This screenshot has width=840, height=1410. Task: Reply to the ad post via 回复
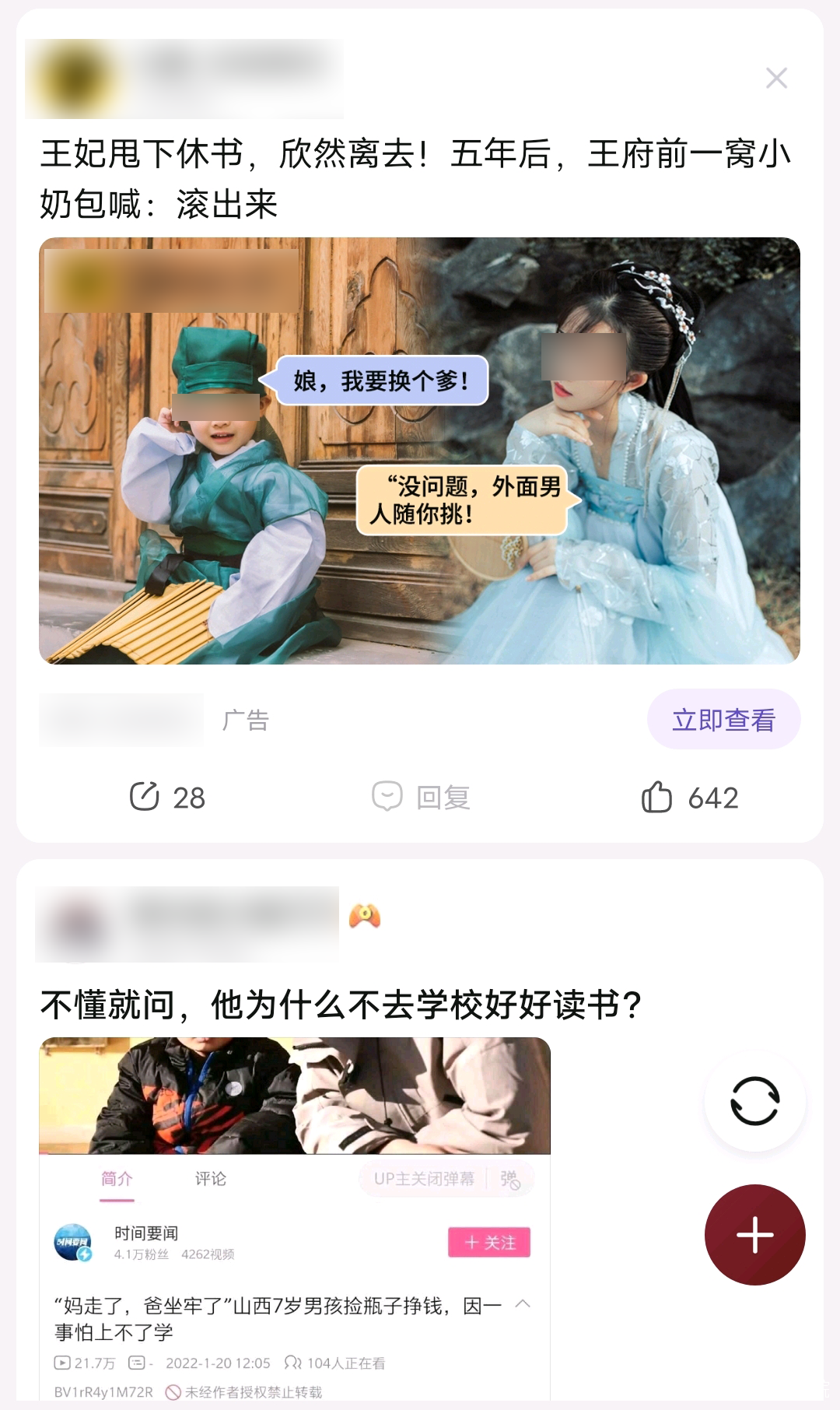click(421, 798)
